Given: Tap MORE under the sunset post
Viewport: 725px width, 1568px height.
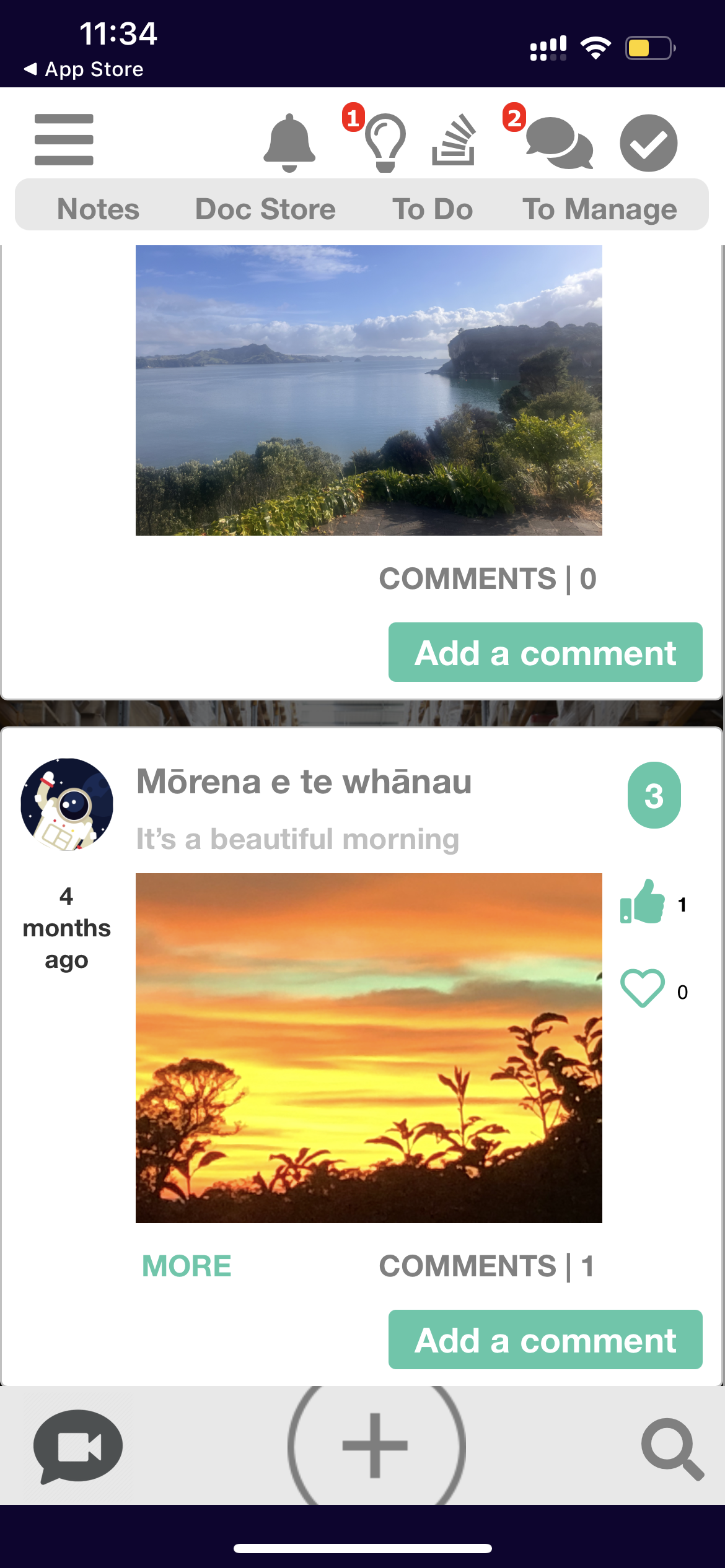Looking at the screenshot, I should pos(187,1266).
